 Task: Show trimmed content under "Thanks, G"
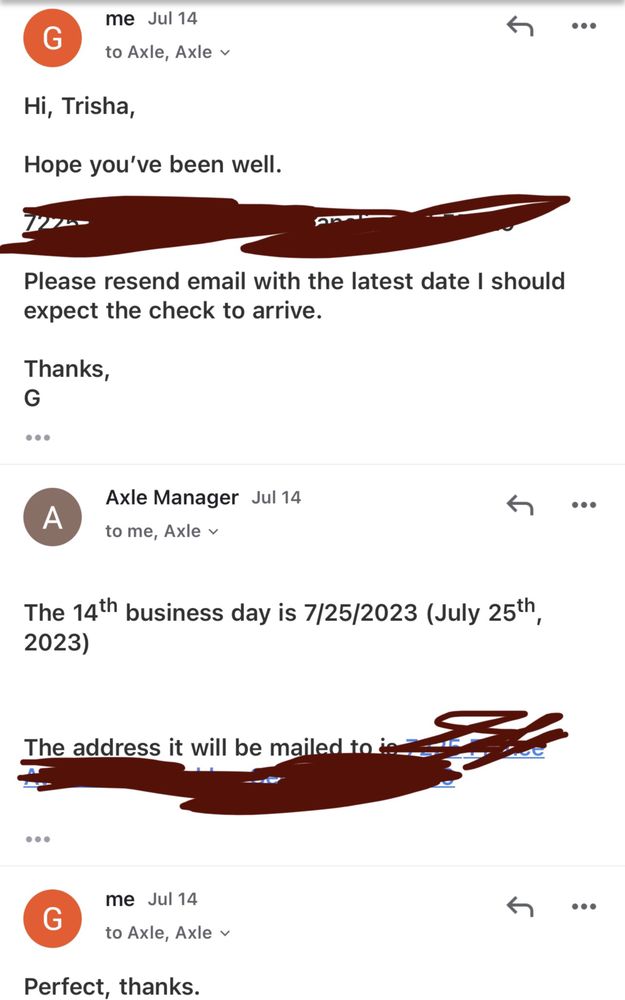coord(37,437)
